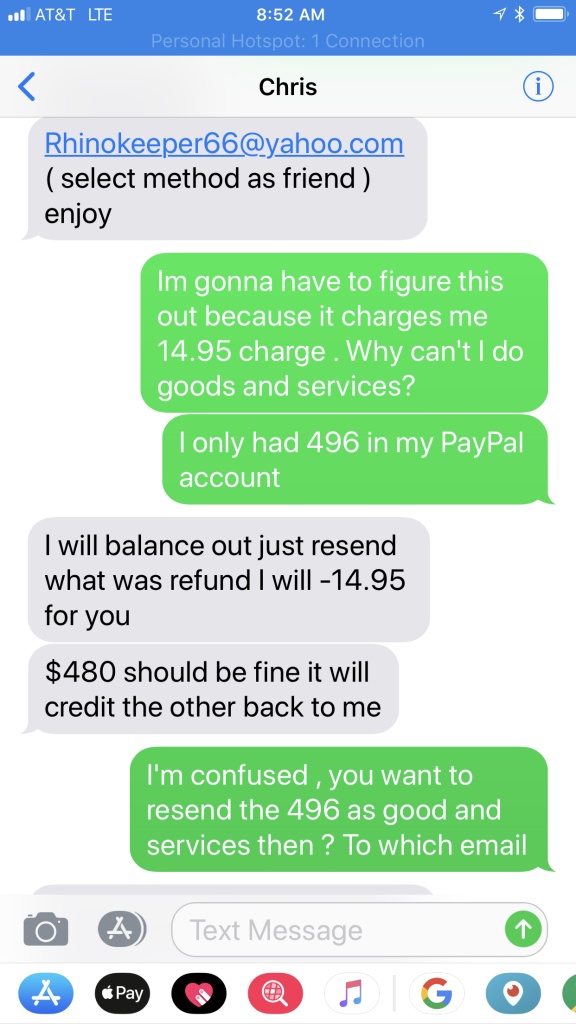Image resolution: width=576 pixels, height=1024 pixels.
Task: Open the App Store iMessage app
Action: click(x=46, y=993)
